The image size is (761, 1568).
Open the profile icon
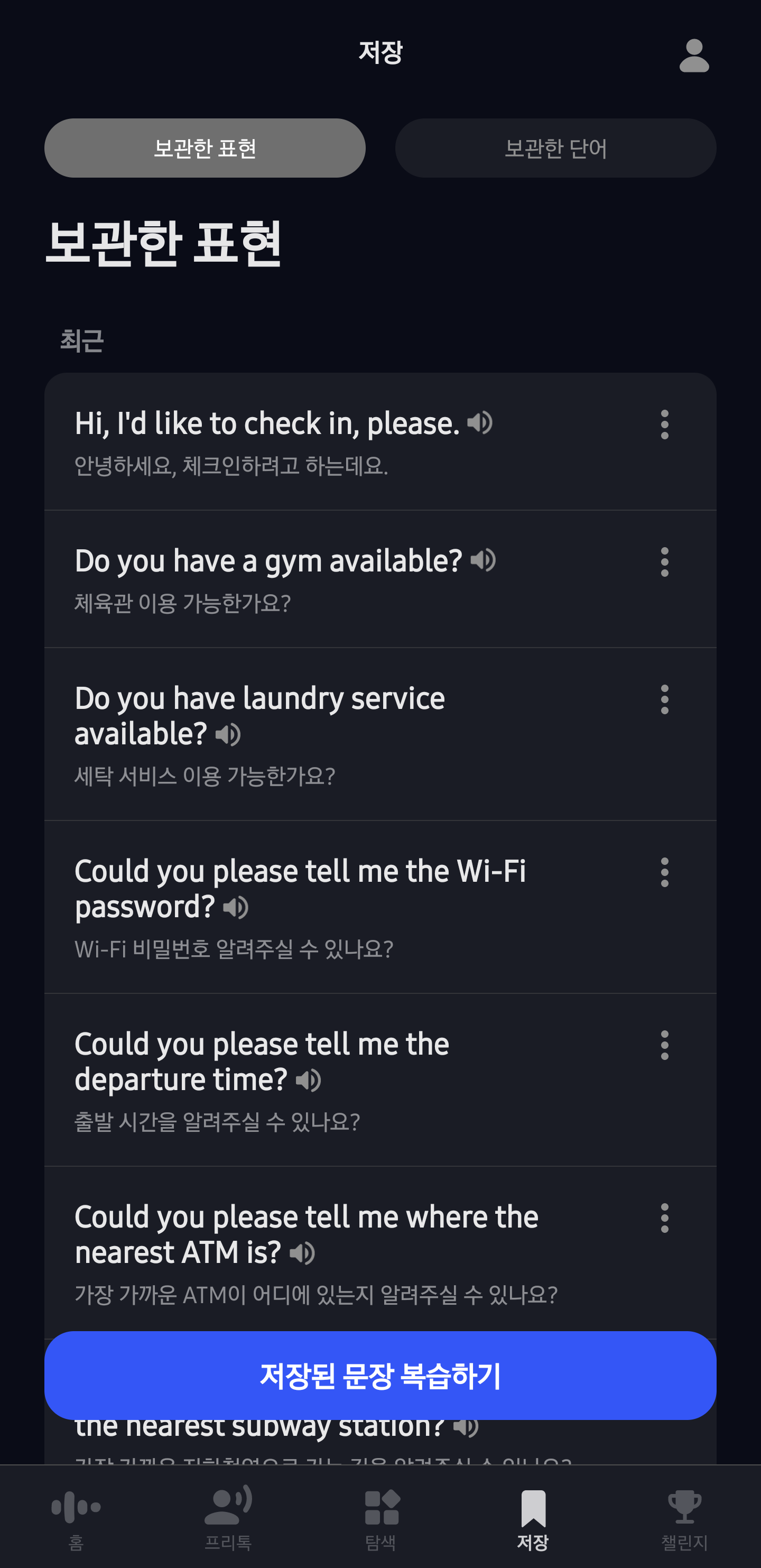[693, 56]
